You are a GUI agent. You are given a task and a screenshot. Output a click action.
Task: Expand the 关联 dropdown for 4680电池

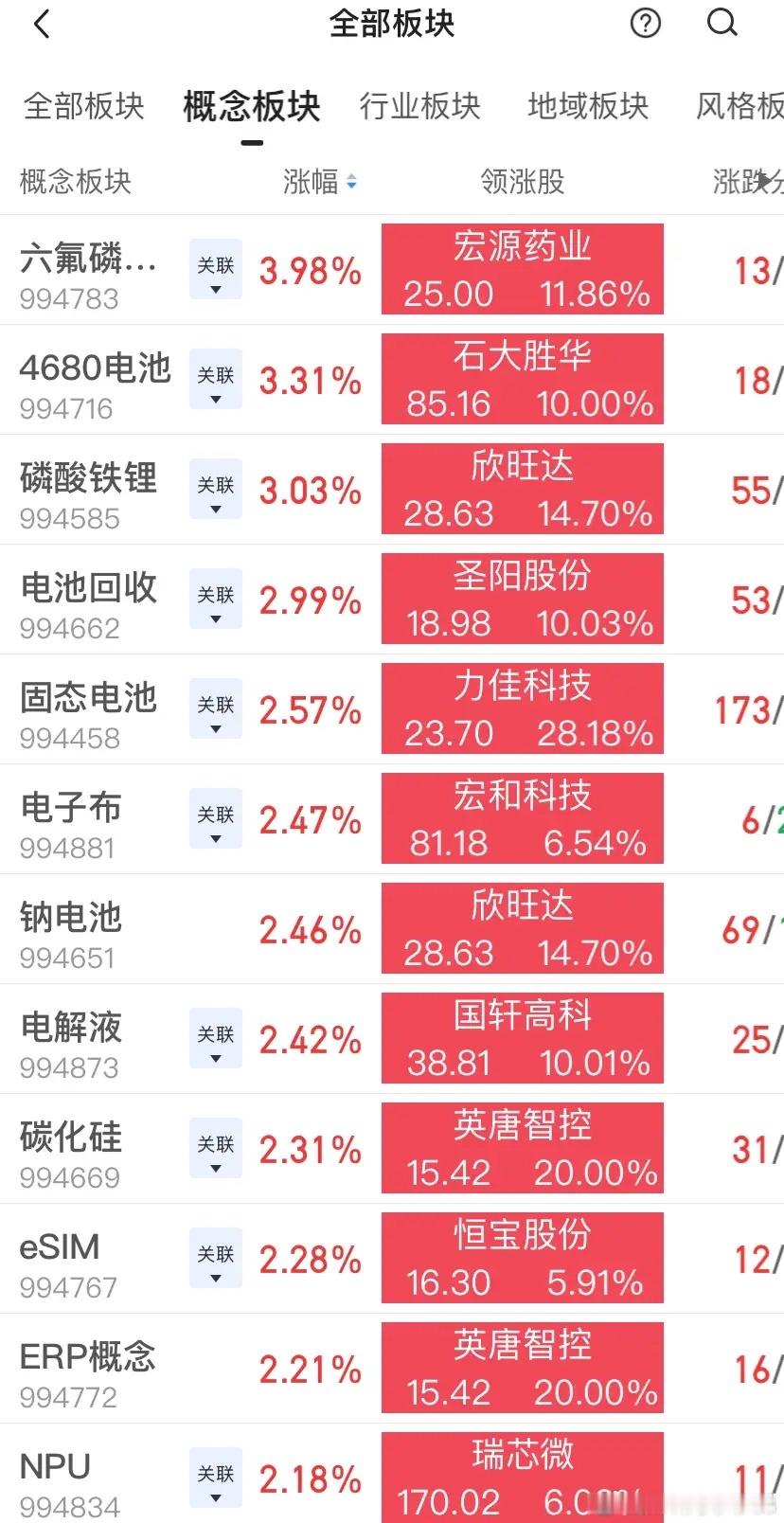215,379
